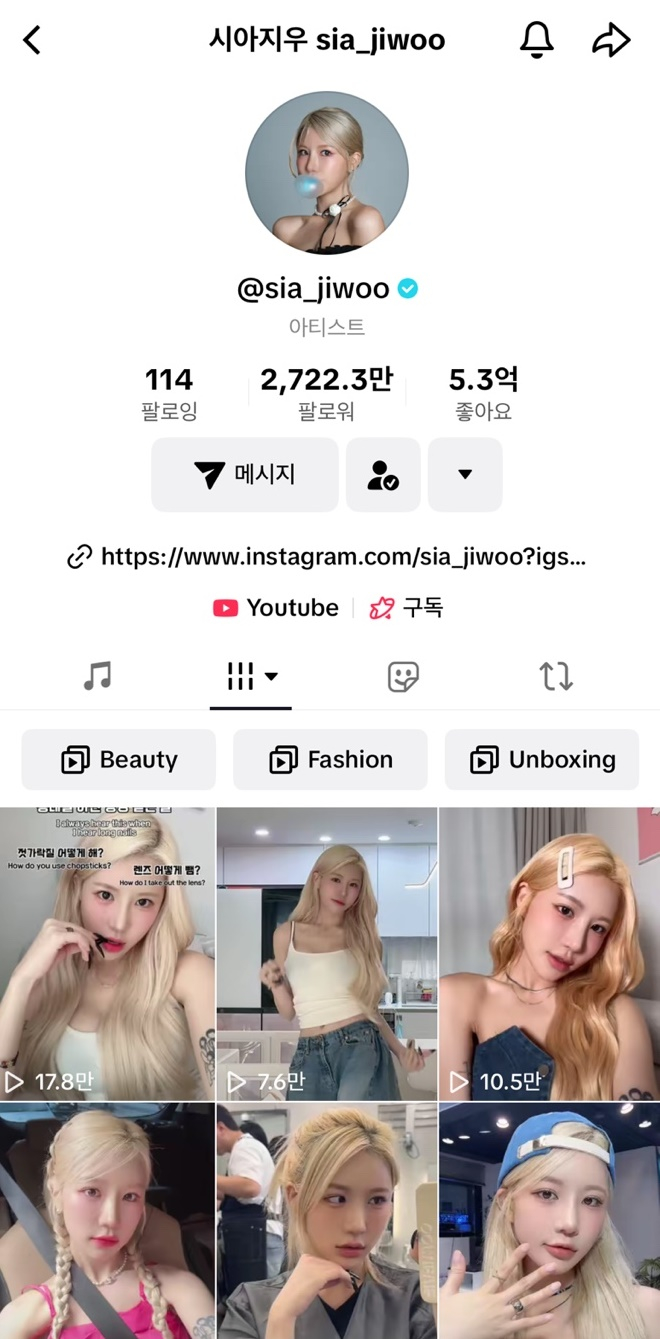Open the following status button
The image size is (660, 1339).
[x=383, y=474]
